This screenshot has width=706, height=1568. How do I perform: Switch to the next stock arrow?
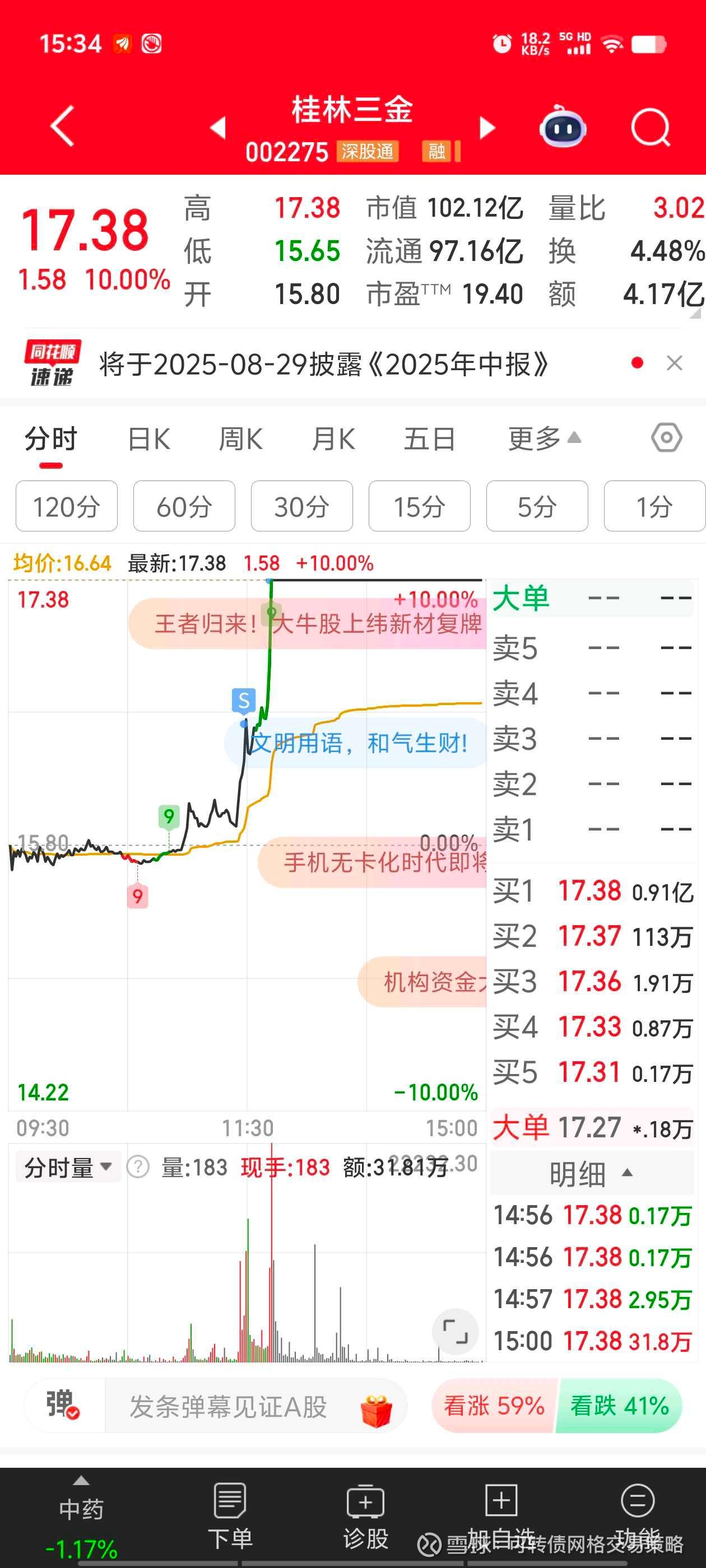[x=487, y=128]
